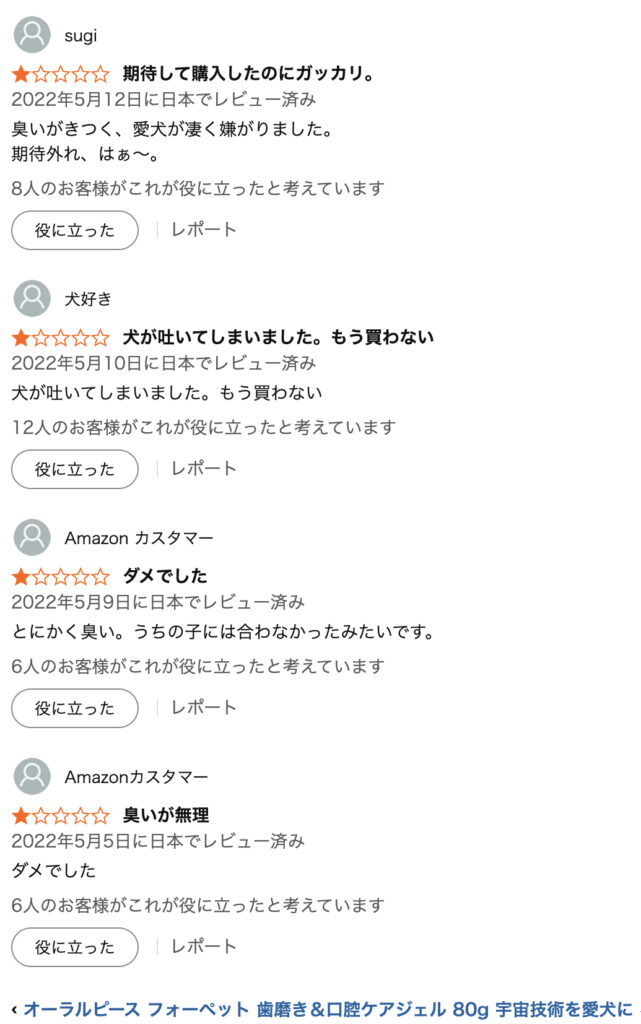This screenshot has width=641, height=1024.
Task: Open 犬好き's reviewer profile
Action: click(88, 298)
